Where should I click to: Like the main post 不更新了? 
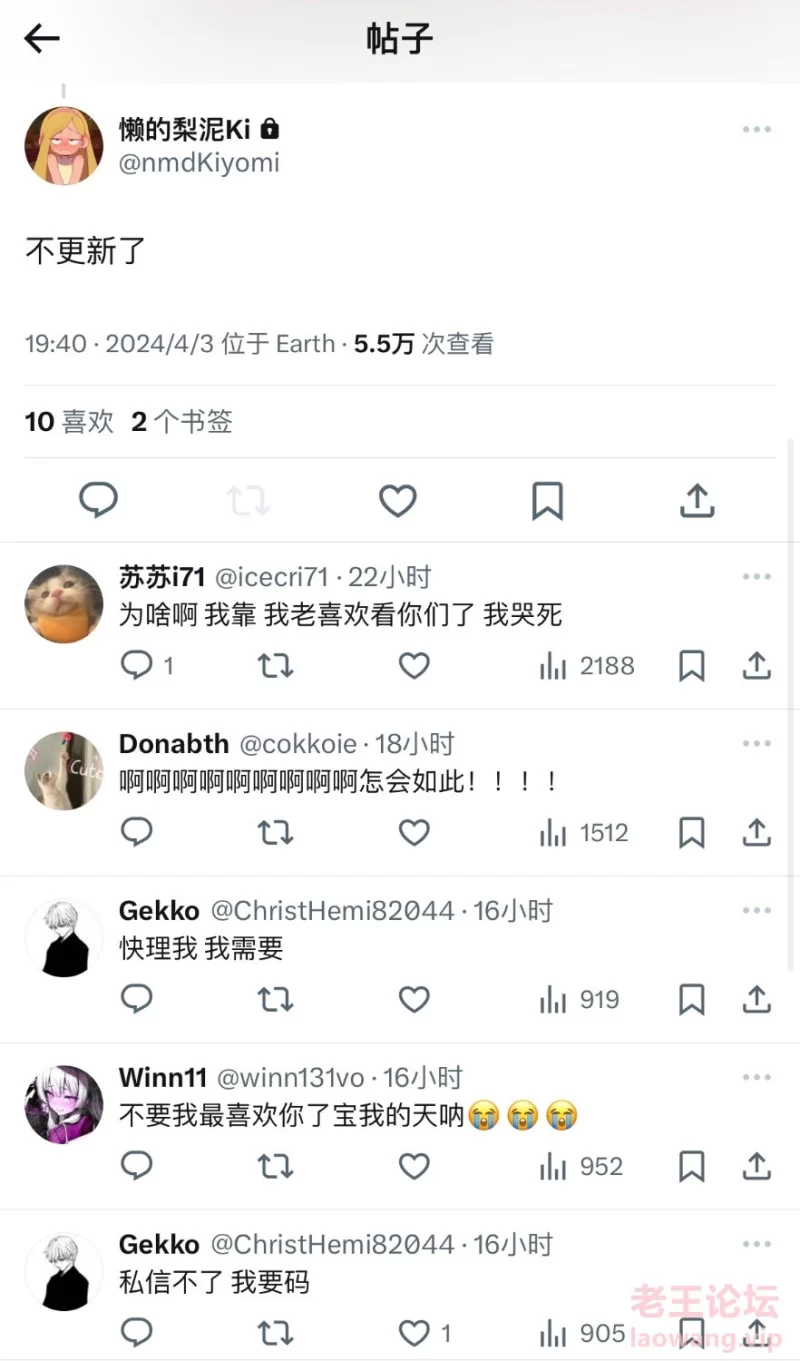click(397, 500)
